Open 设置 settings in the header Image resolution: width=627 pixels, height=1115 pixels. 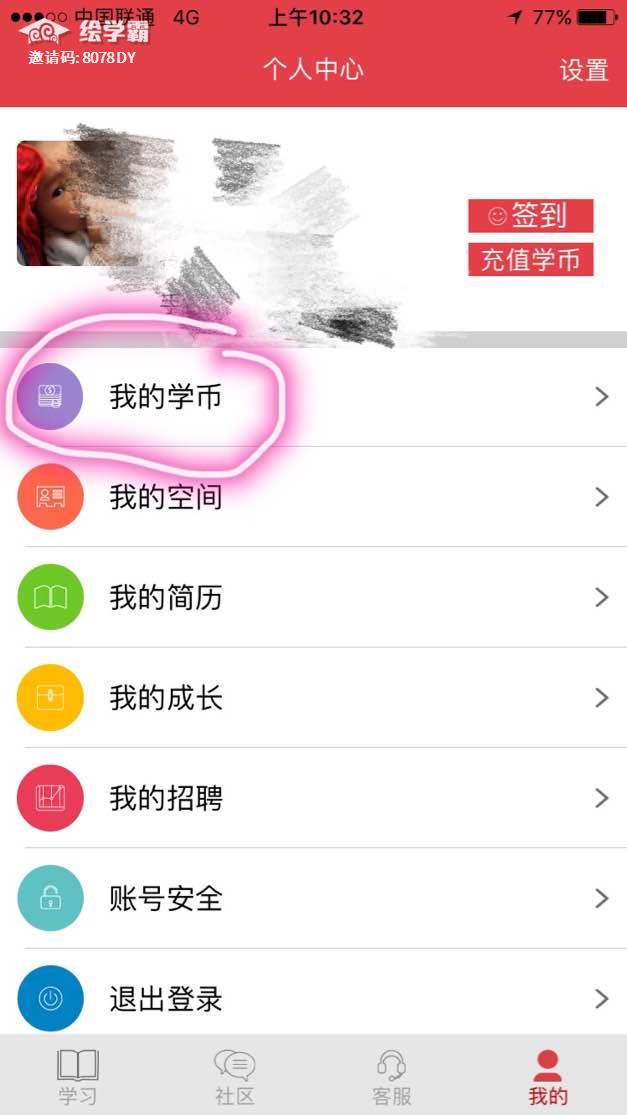583,70
